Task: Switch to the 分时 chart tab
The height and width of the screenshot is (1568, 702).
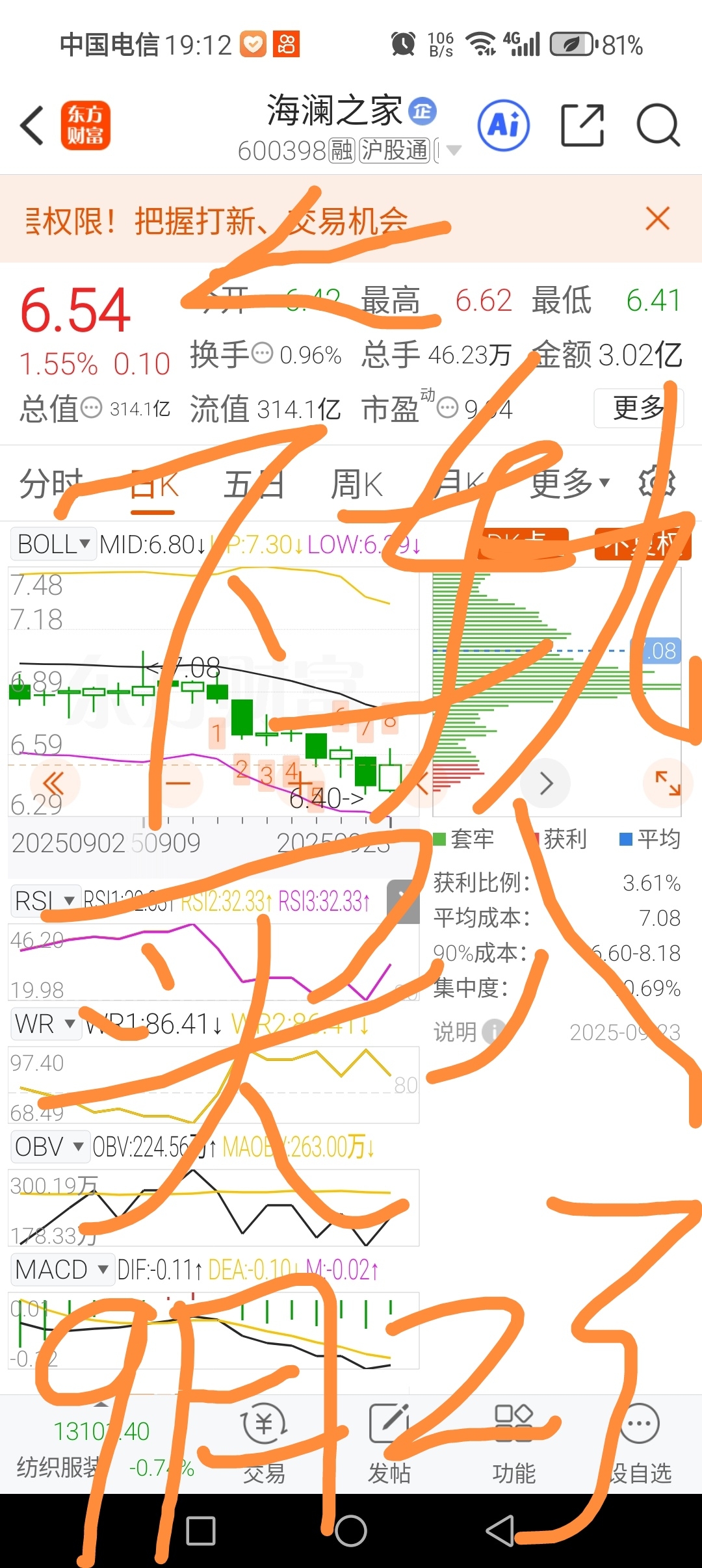Action: click(51, 484)
